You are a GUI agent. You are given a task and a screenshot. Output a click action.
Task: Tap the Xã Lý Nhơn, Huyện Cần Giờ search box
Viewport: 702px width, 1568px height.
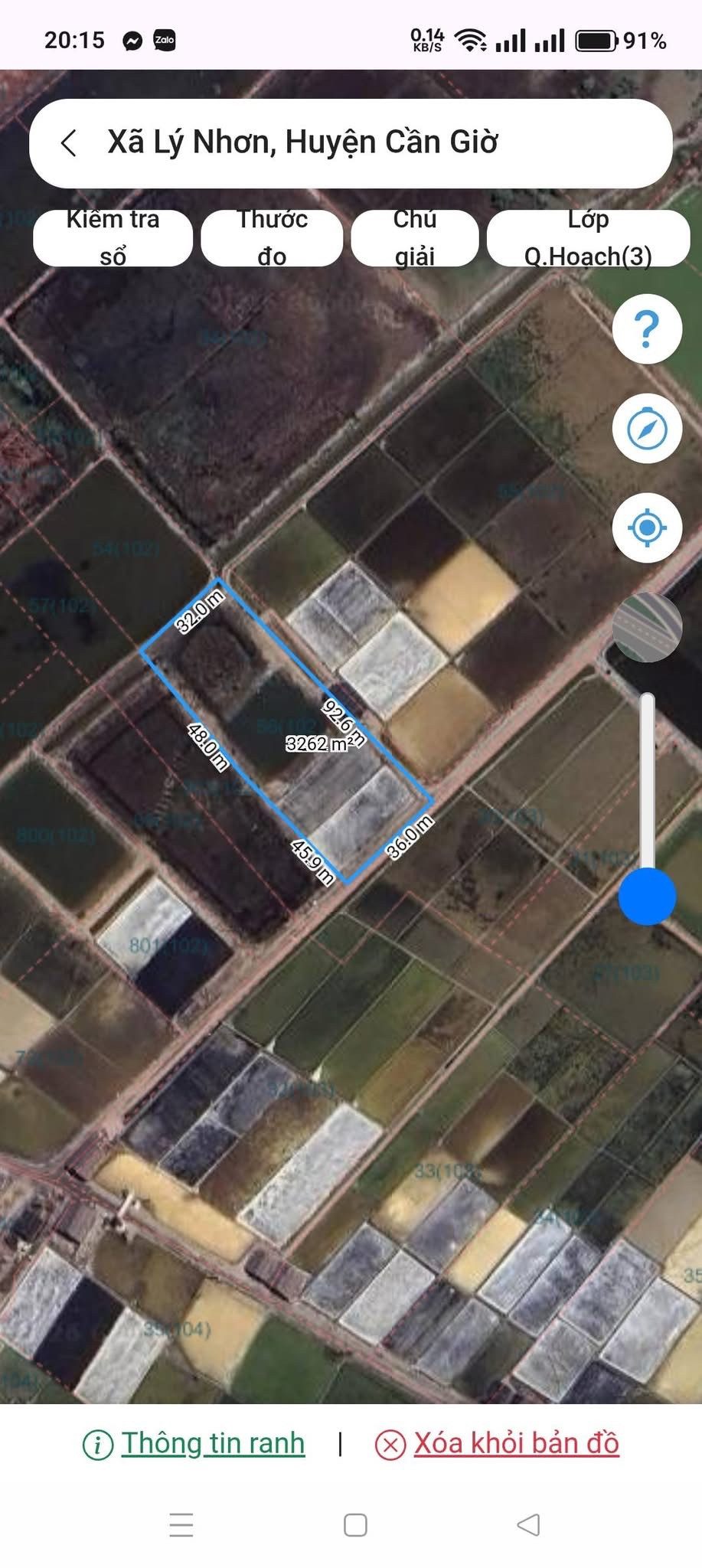pyautogui.click(x=351, y=143)
